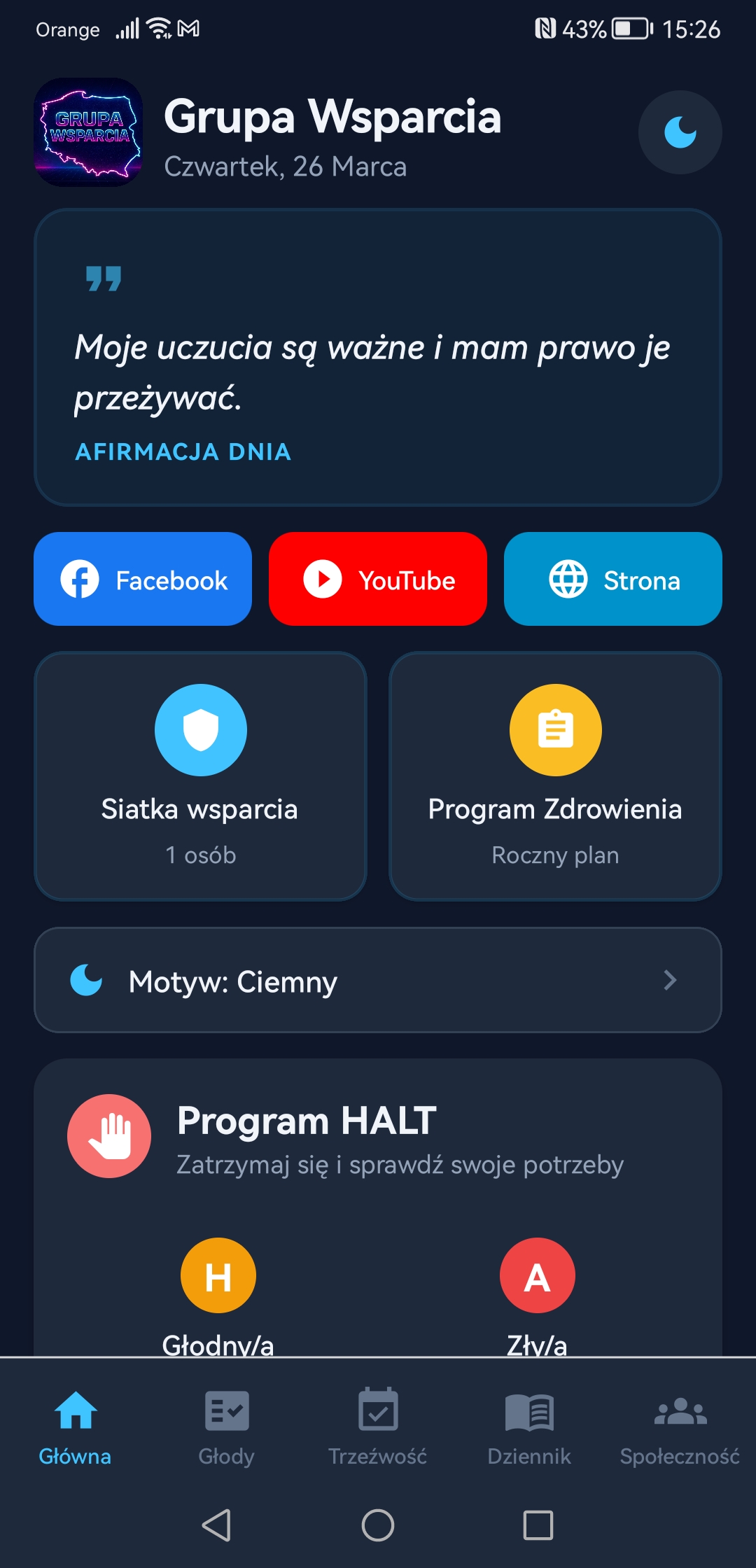
Task: Select the Zły/a A option
Action: [x=537, y=1275]
